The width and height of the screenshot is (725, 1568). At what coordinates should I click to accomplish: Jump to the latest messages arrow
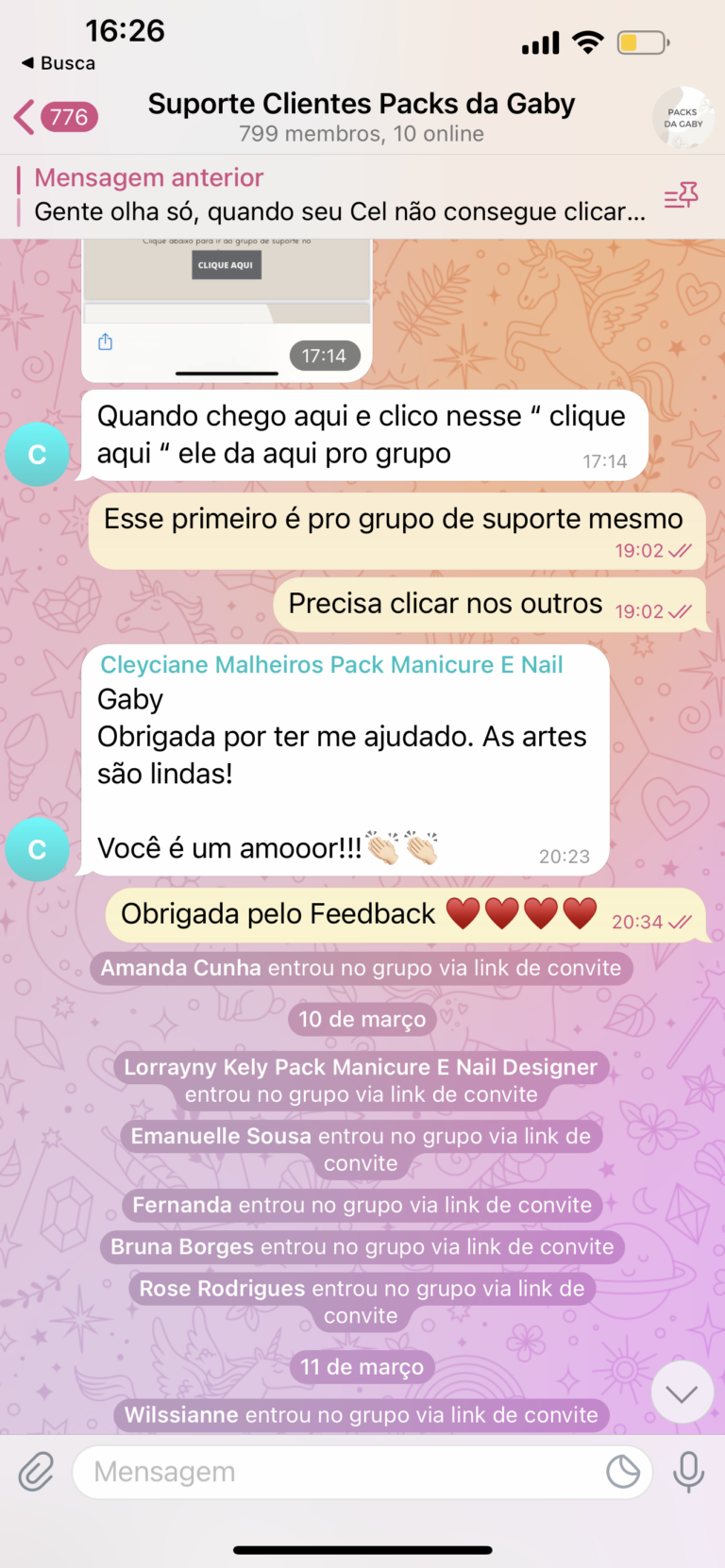tap(682, 1393)
